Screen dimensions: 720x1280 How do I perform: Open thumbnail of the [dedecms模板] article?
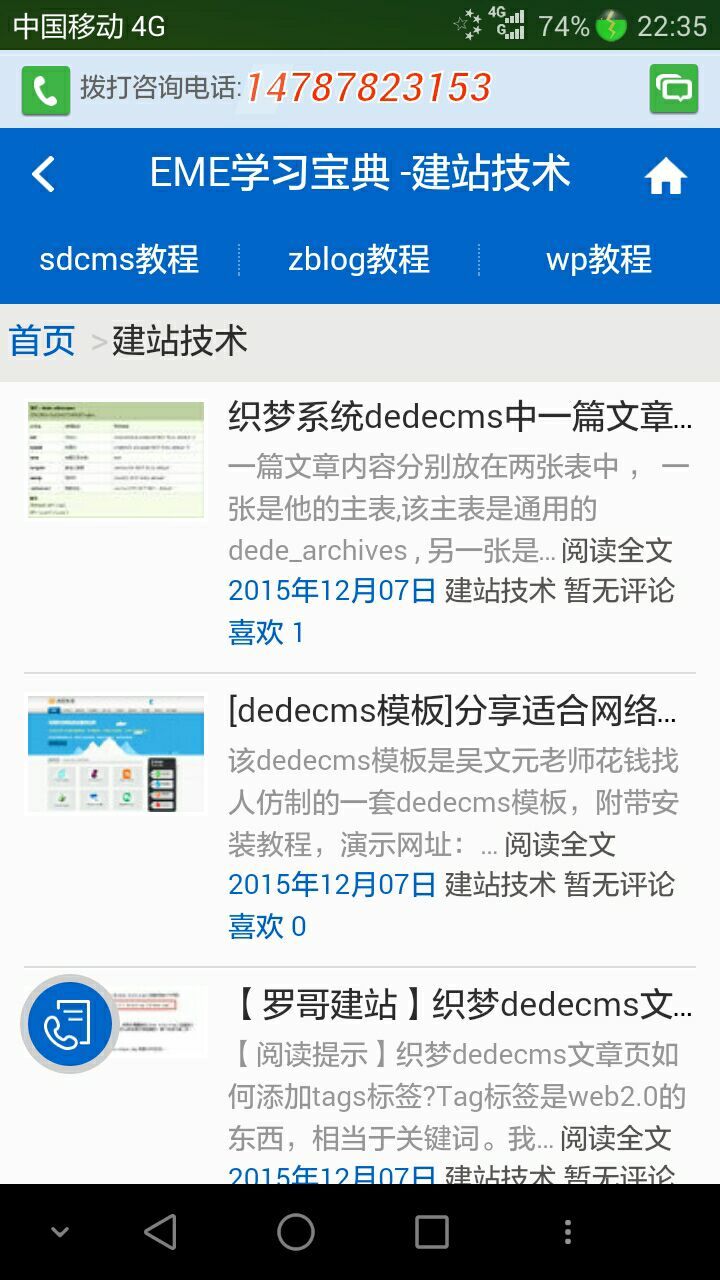pyautogui.click(x=116, y=754)
